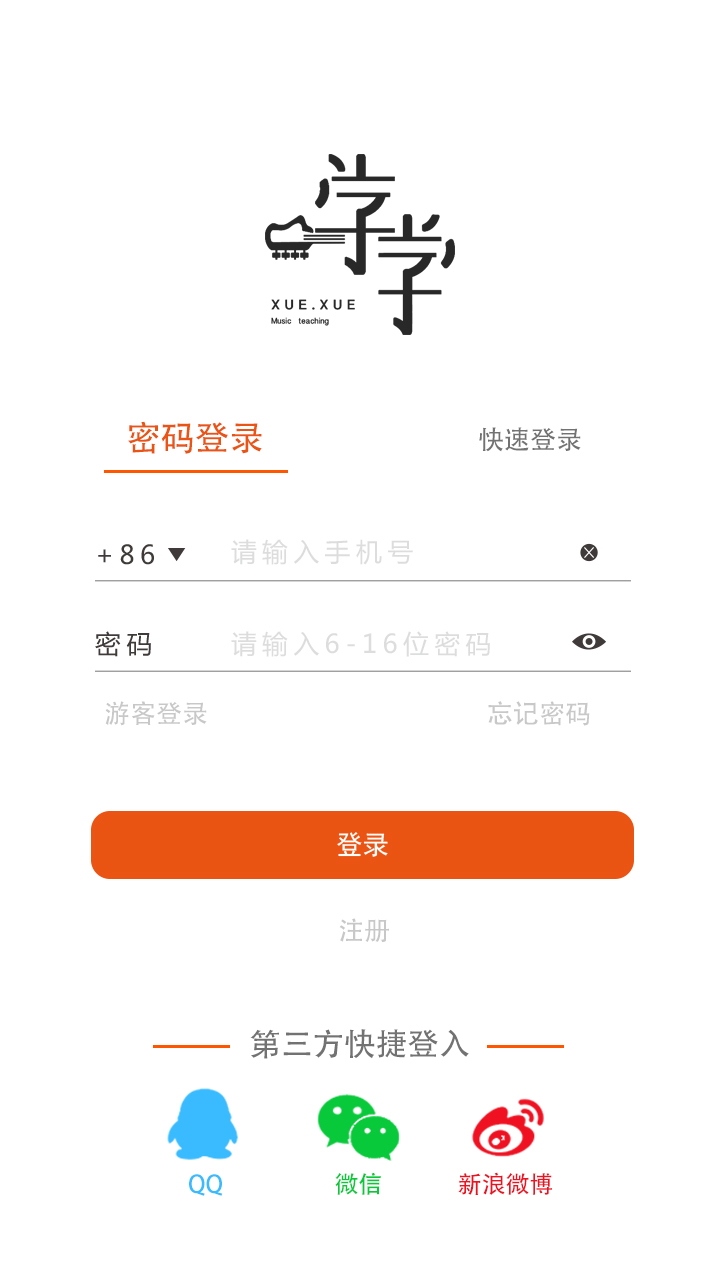Viewport: 720px width, 1280px height.
Task: Open 注册 to create an account
Action: click(364, 931)
